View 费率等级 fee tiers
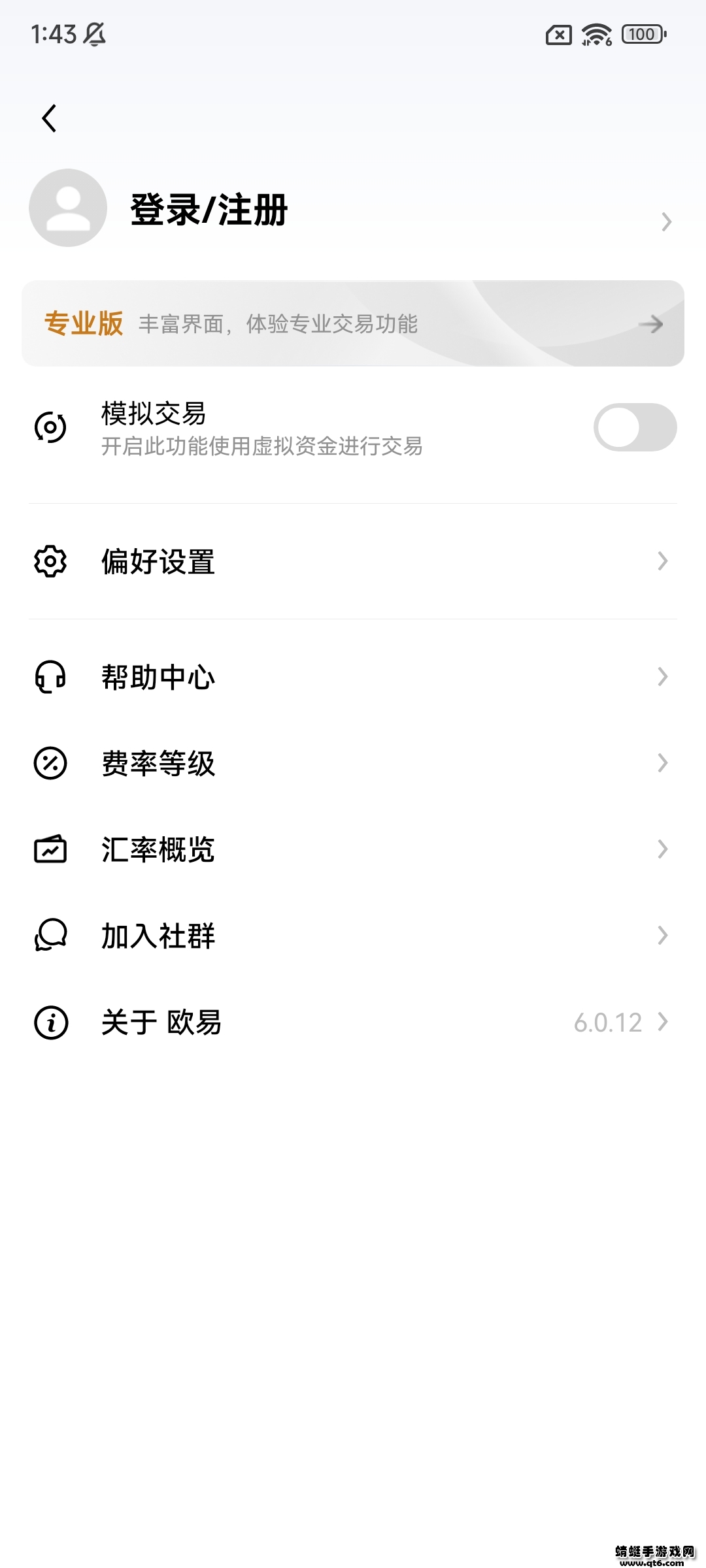The width and height of the screenshot is (706, 1568). coord(353,762)
